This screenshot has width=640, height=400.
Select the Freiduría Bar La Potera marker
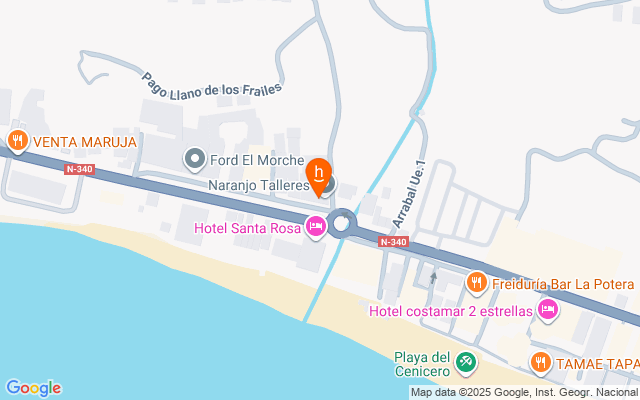click(476, 283)
